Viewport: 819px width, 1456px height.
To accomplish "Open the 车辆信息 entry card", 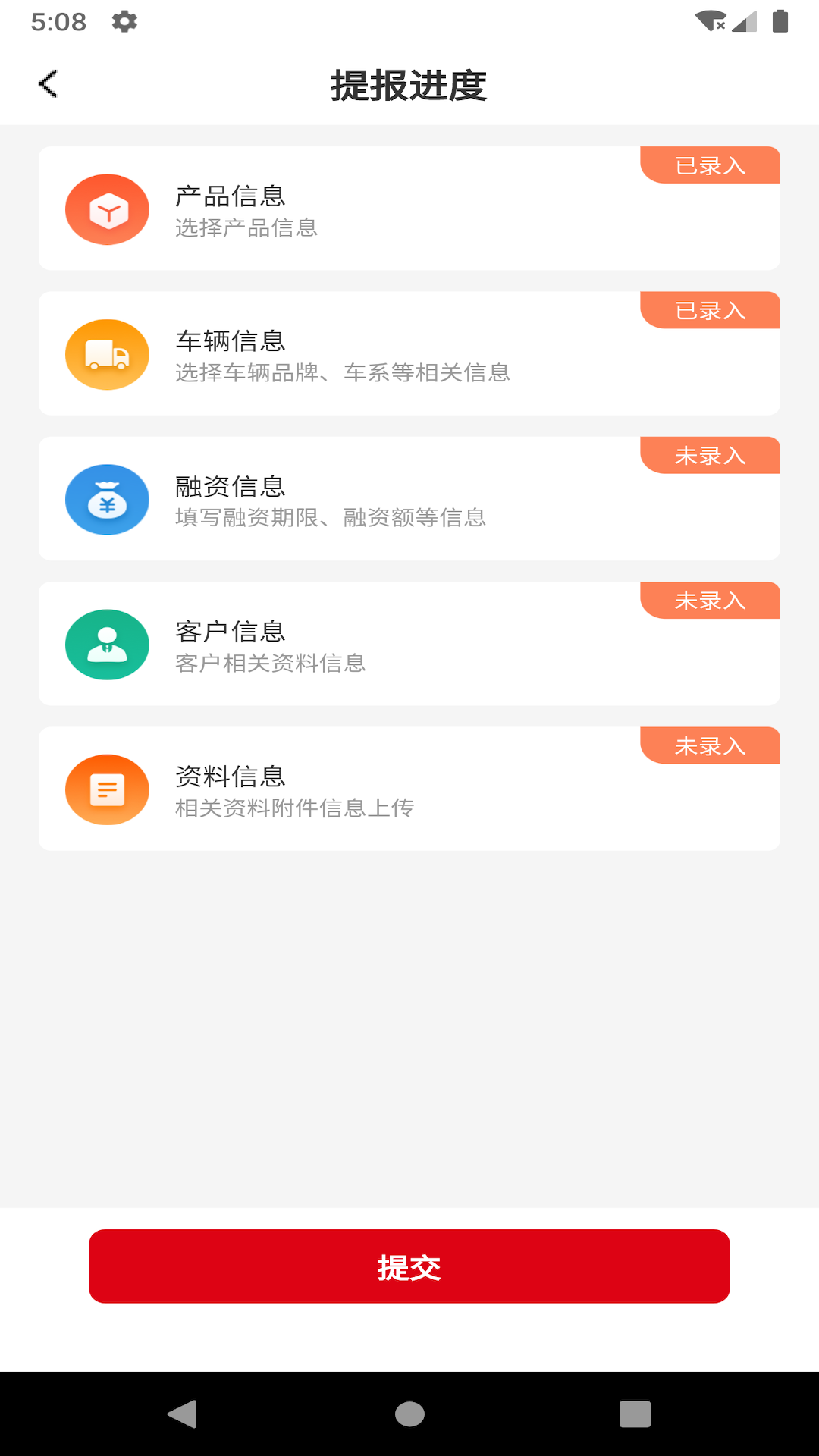I will click(x=409, y=354).
